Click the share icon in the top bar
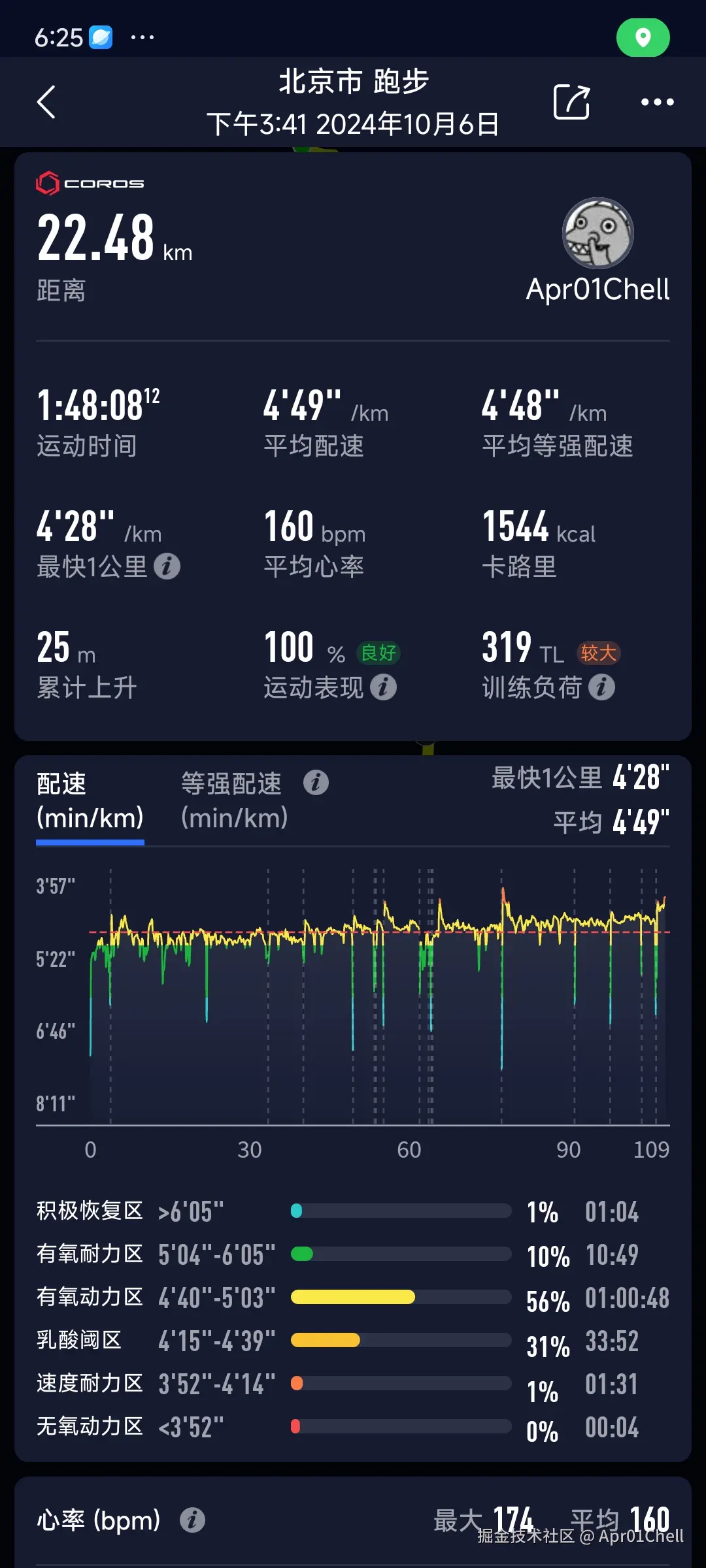 [x=571, y=103]
